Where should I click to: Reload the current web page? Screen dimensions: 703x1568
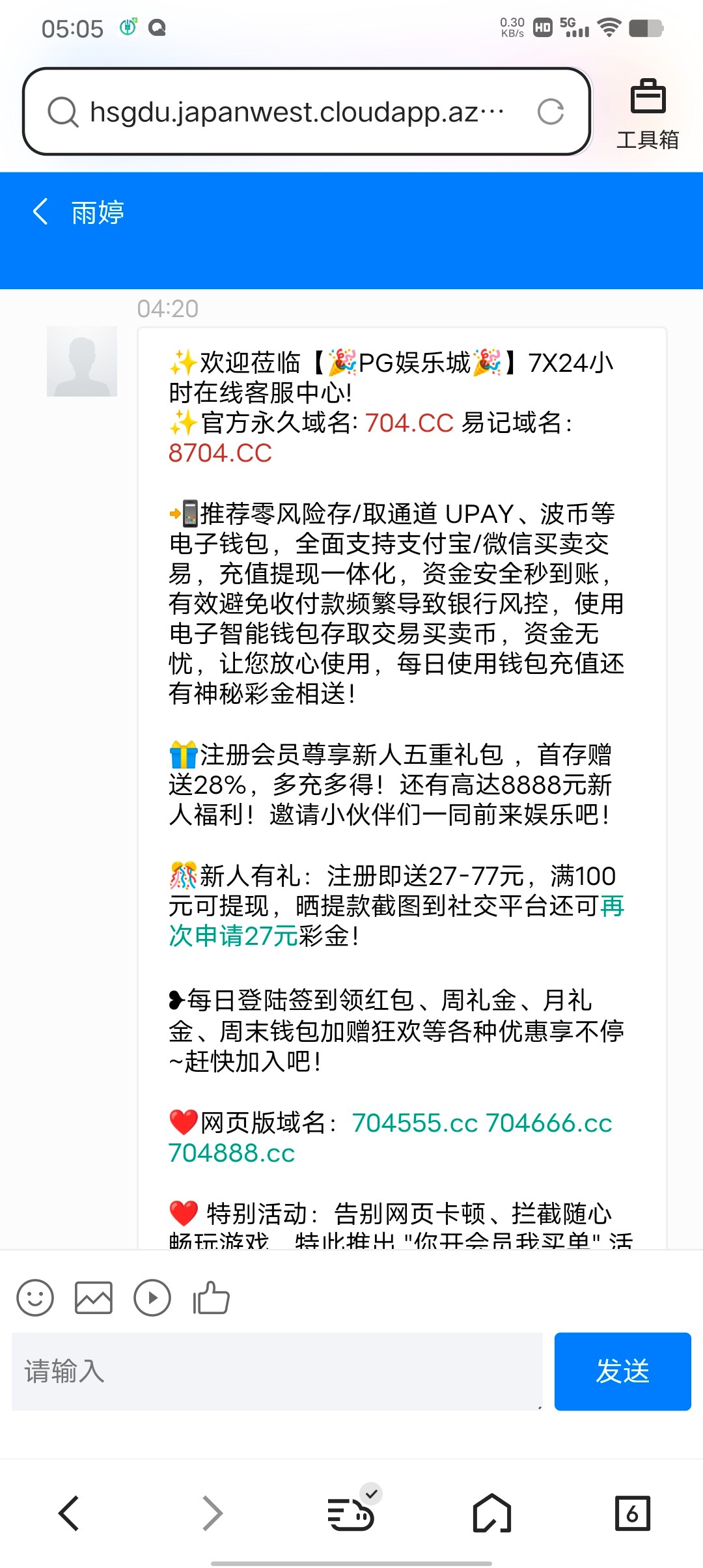(551, 112)
